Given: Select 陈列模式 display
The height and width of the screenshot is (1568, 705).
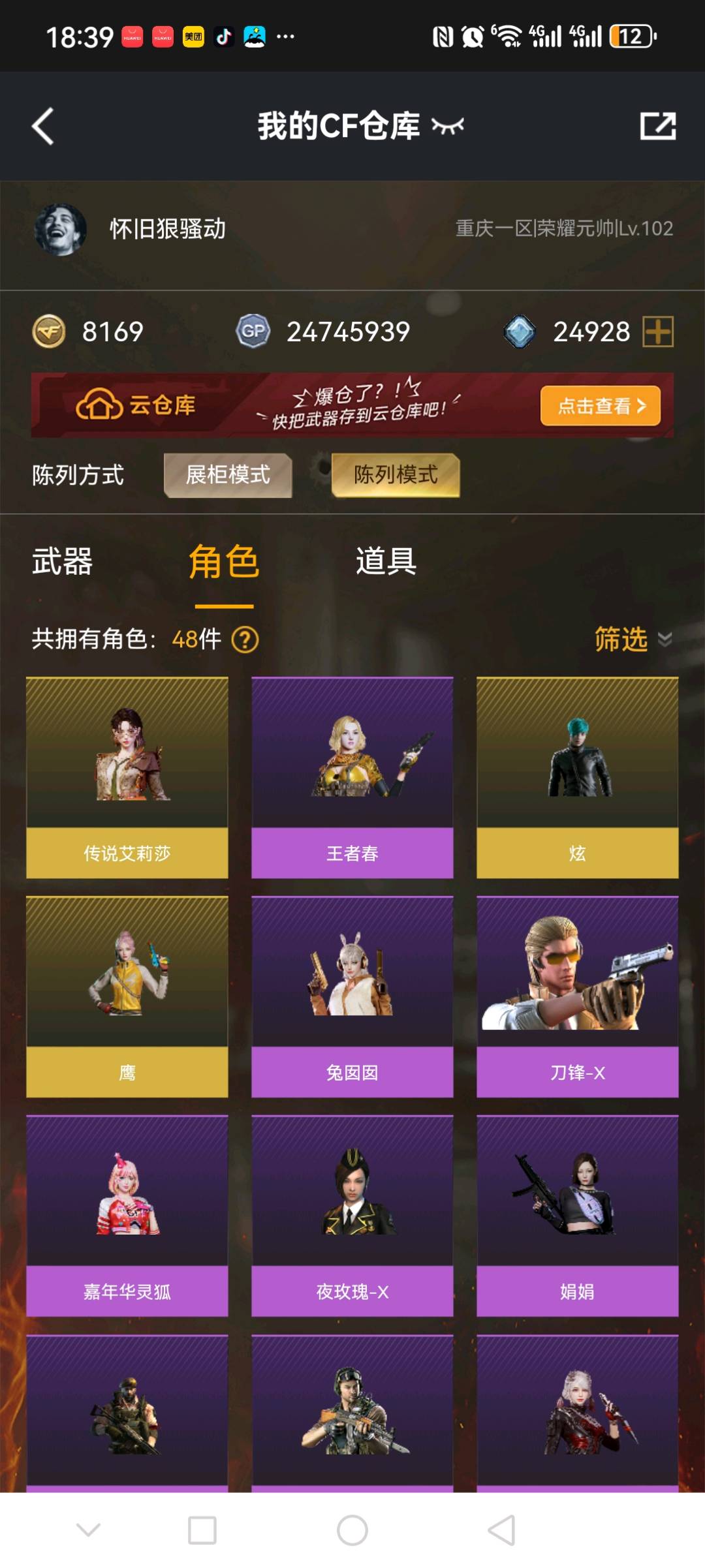Looking at the screenshot, I should [x=396, y=475].
